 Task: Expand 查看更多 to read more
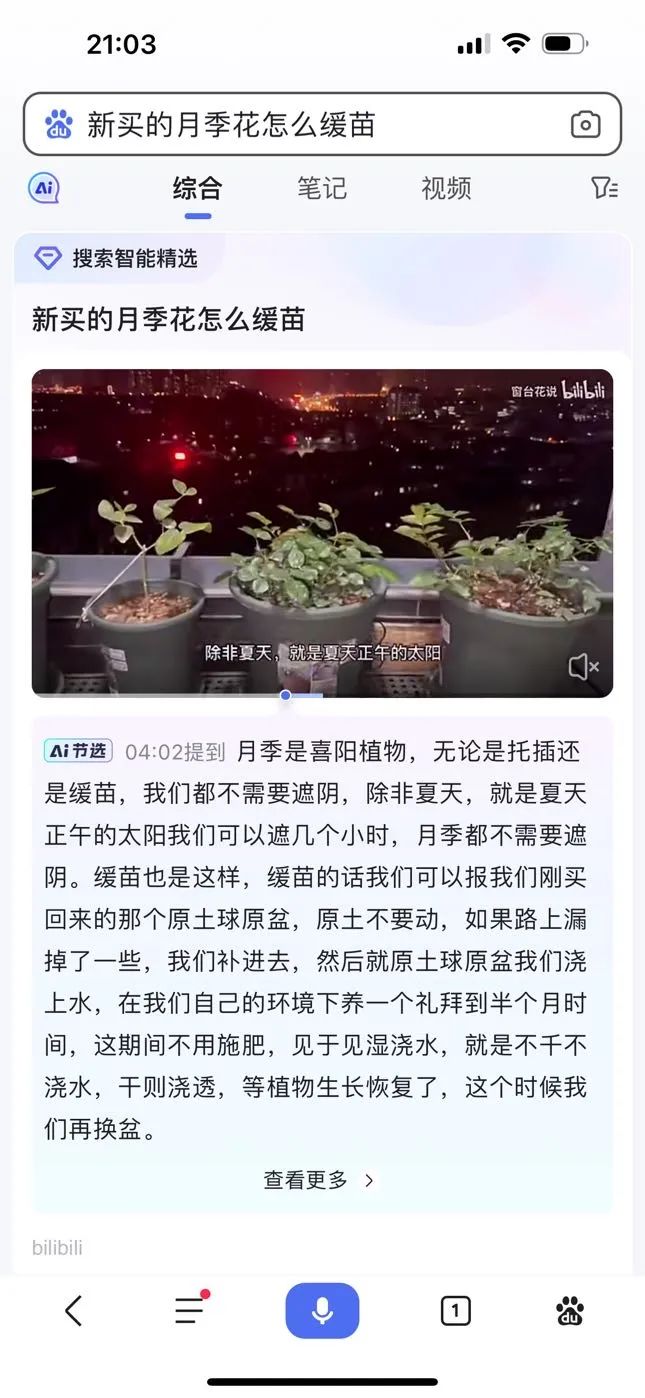pos(319,1180)
